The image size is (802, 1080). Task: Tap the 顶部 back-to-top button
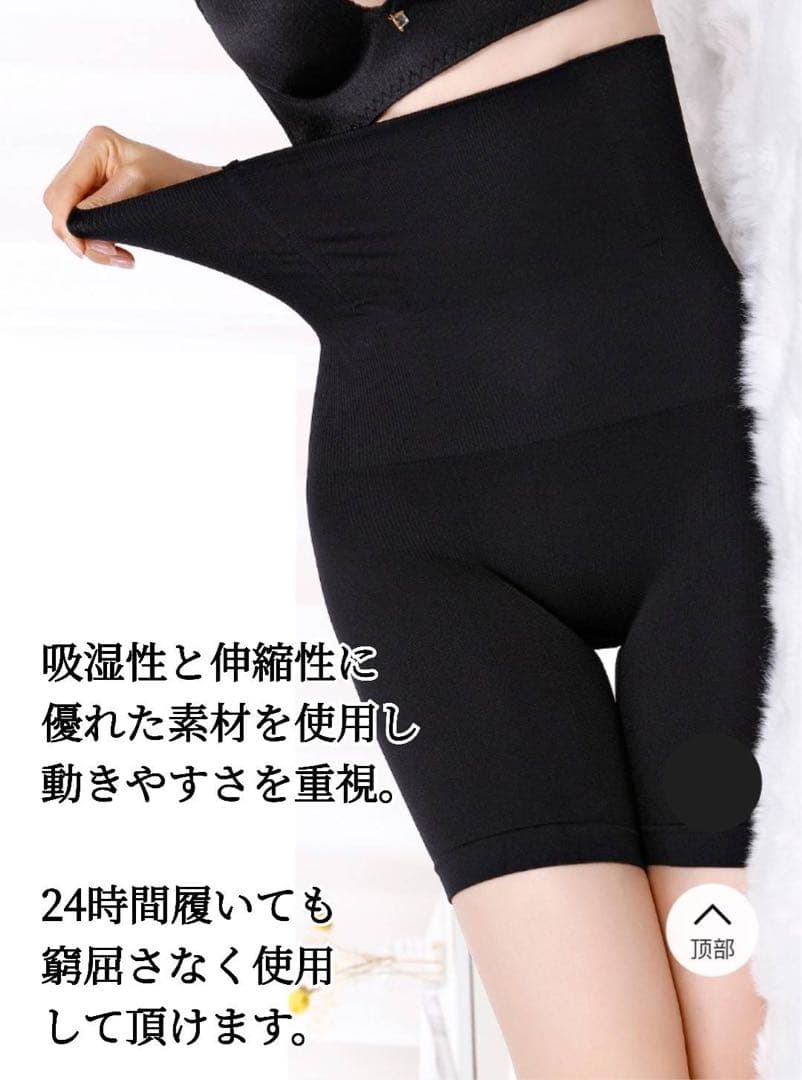[x=712, y=931]
